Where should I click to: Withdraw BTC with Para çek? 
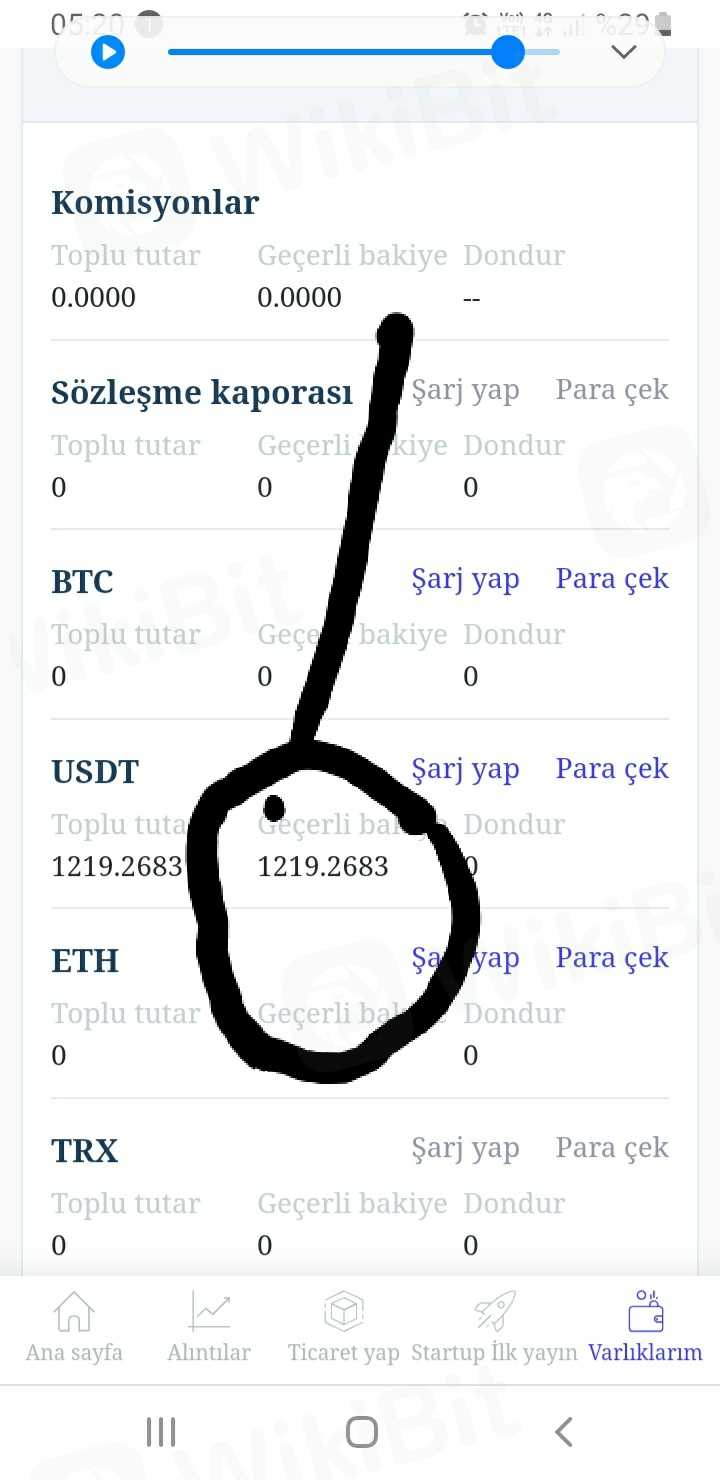pos(612,579)
